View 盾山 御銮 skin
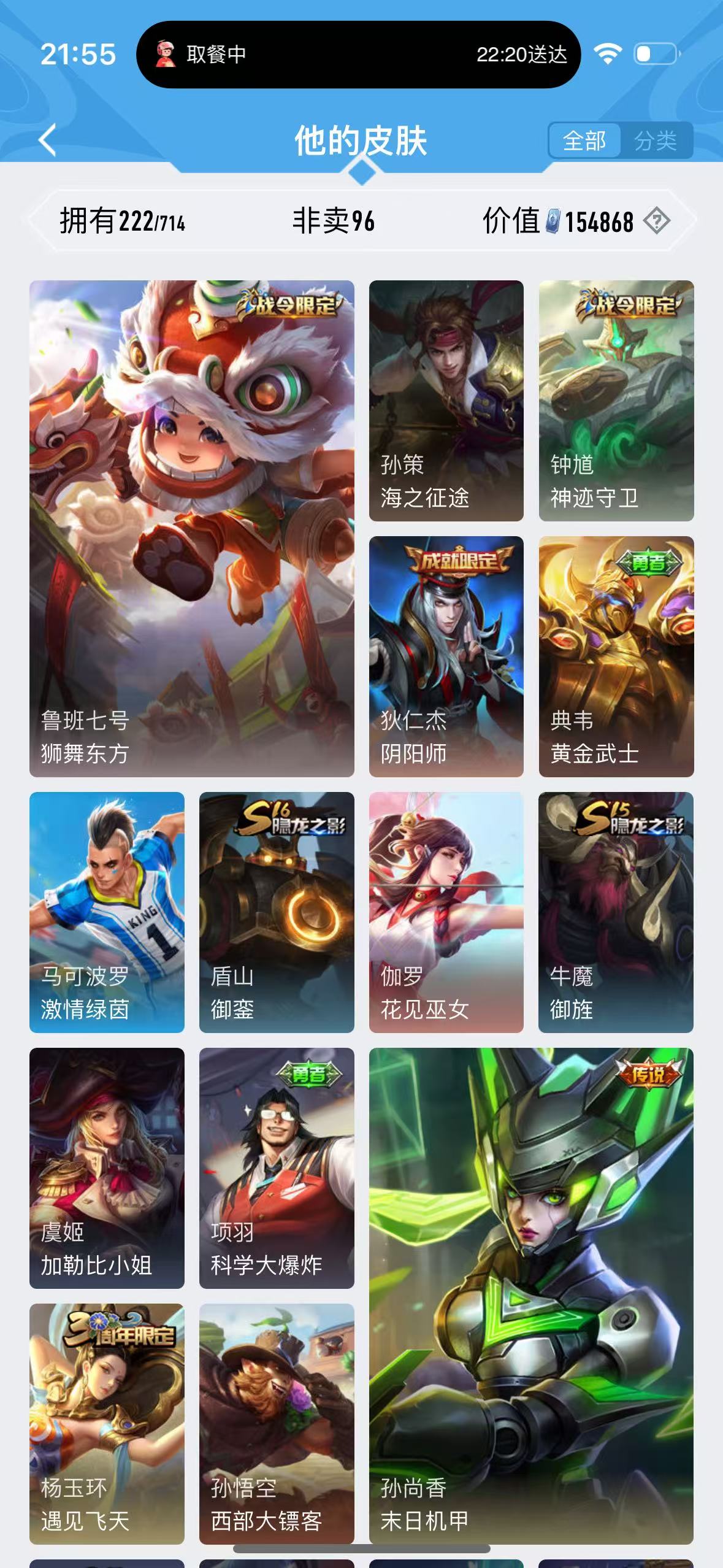The height and width of the screenshot is (1568, 723). pyautogui.click(x=277, y=912)
